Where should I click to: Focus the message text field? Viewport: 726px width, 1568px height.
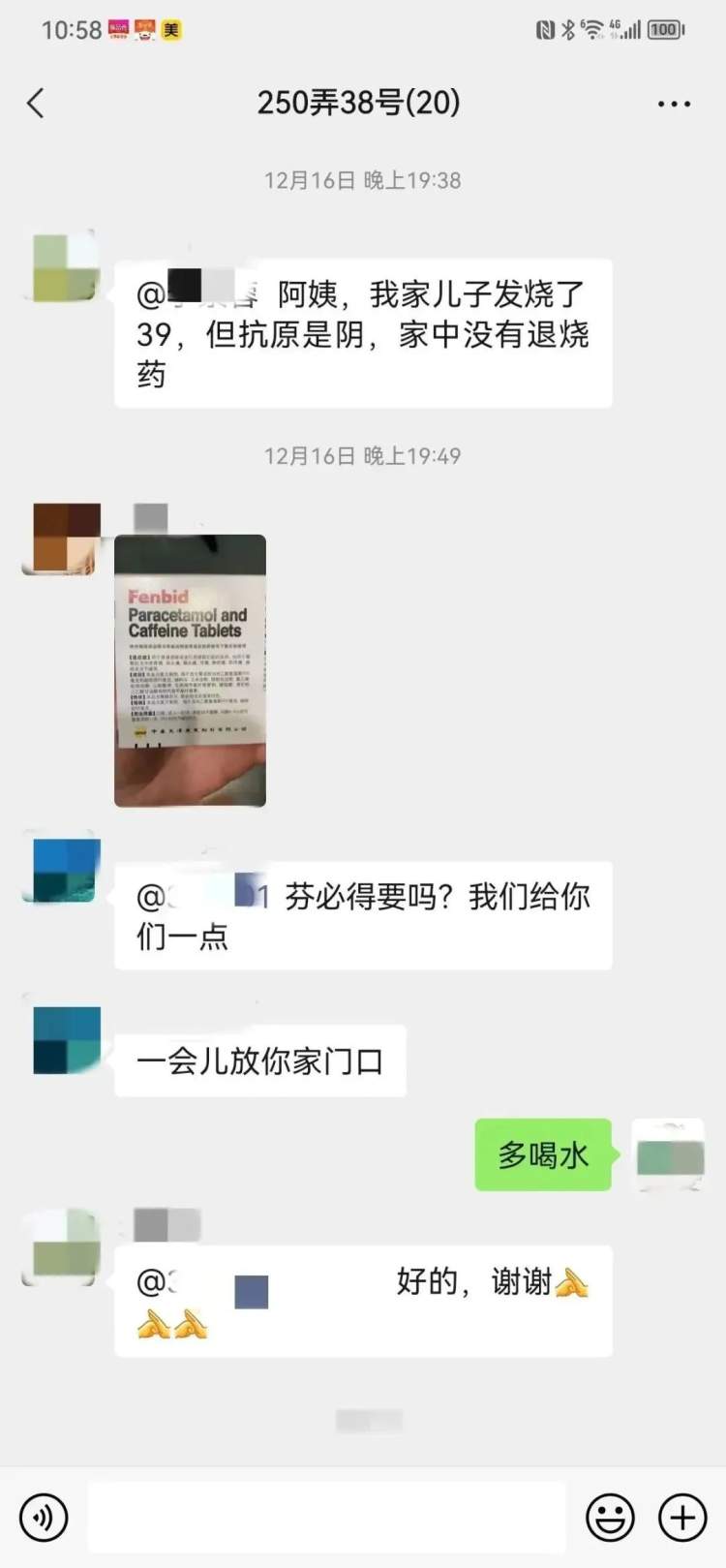coord(327,1517)
